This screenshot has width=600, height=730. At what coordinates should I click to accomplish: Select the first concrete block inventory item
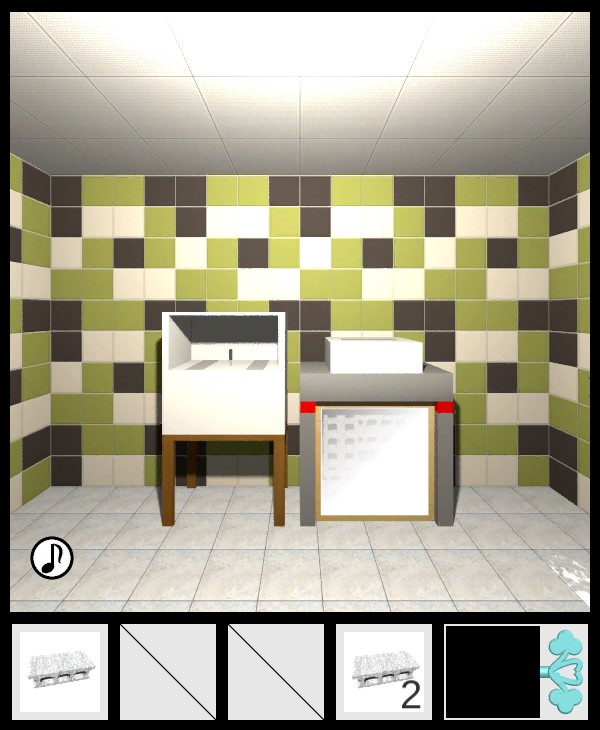pos(60,671)
